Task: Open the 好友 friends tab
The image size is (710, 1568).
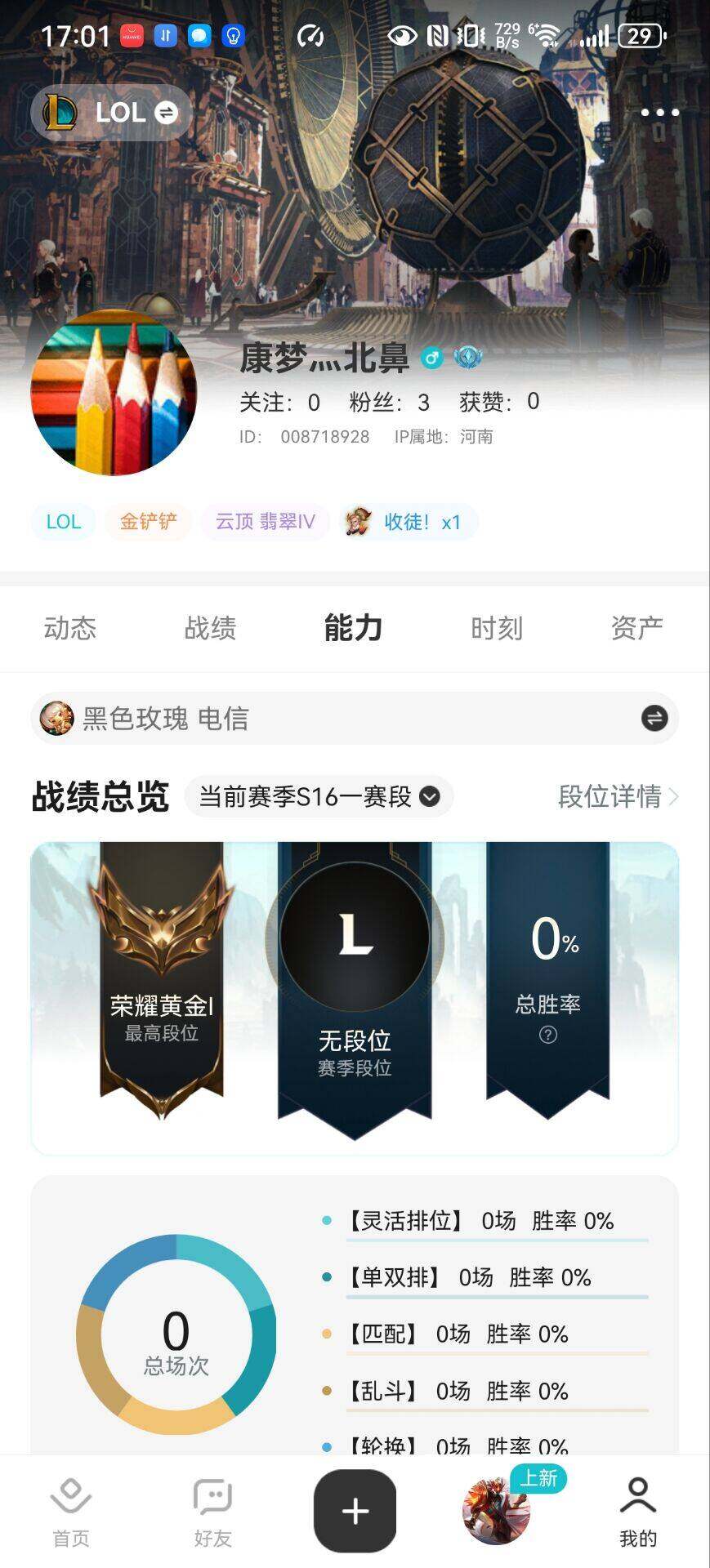Action: pyautogui.click(x=213, y=1511)
